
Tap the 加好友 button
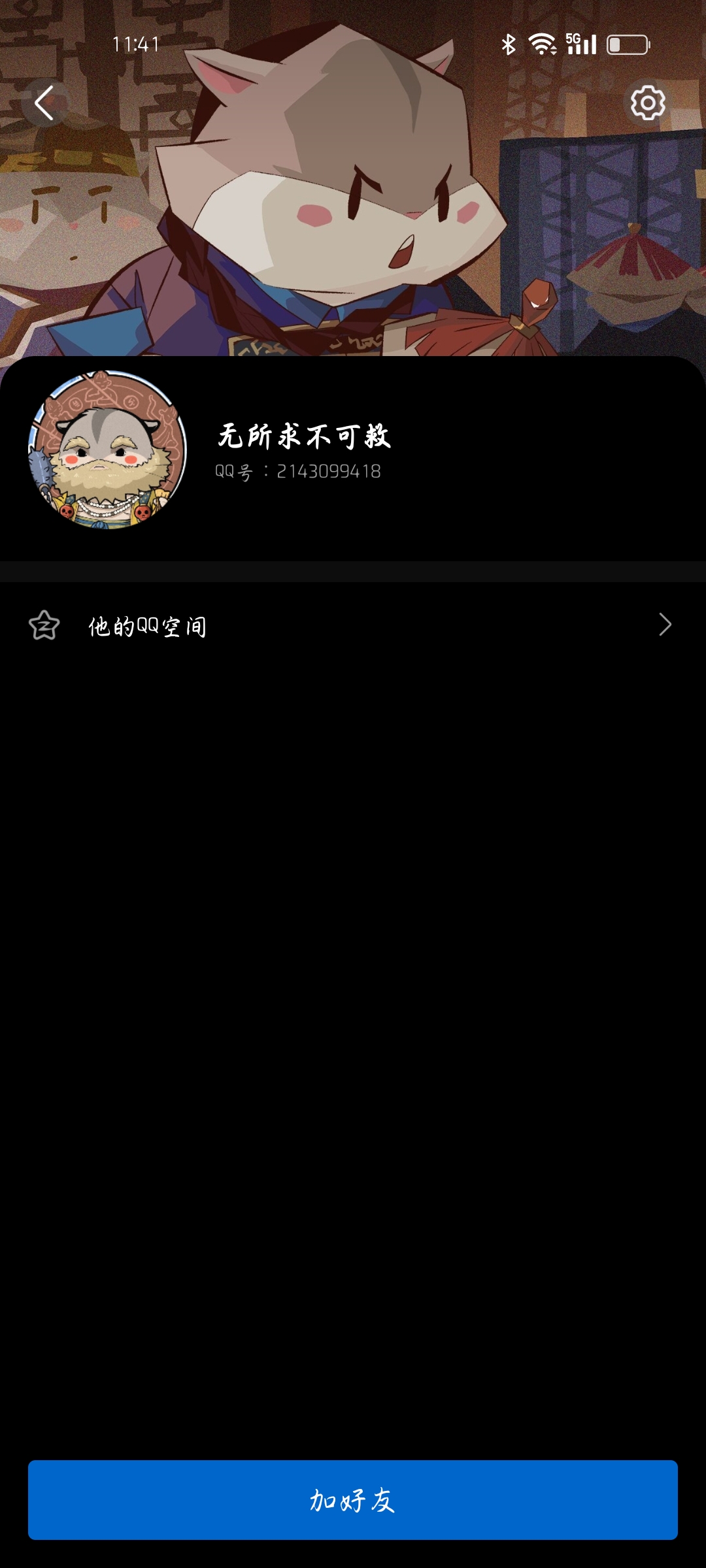coord(353,1500)
